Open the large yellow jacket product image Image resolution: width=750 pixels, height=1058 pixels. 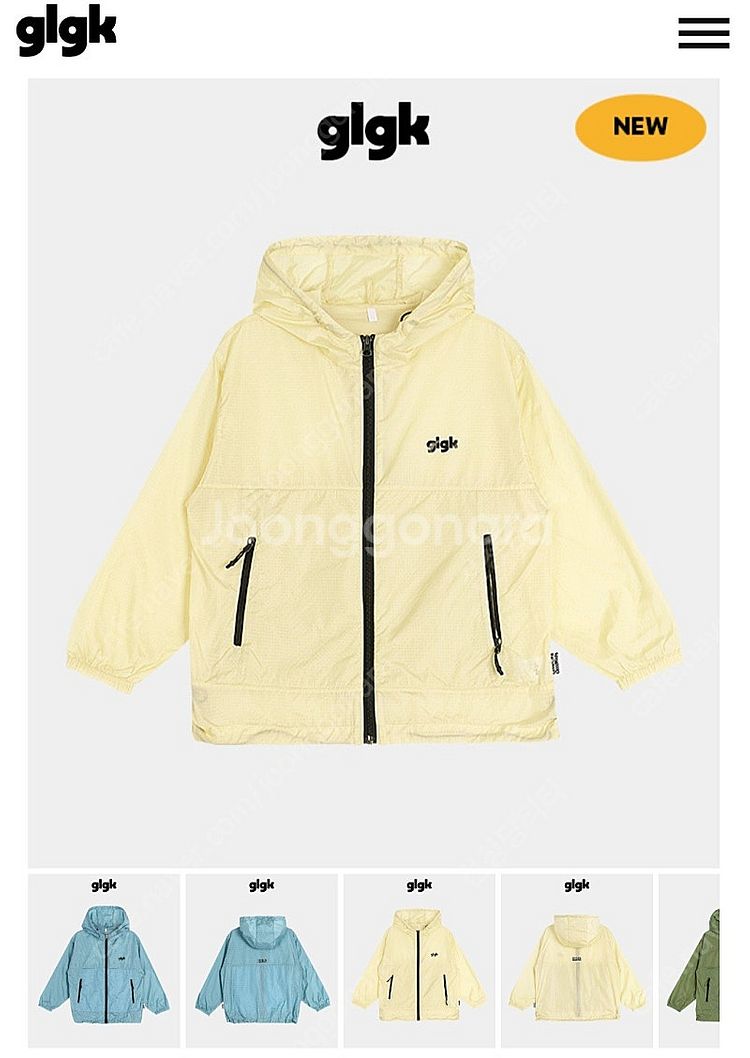pos(372,490)
